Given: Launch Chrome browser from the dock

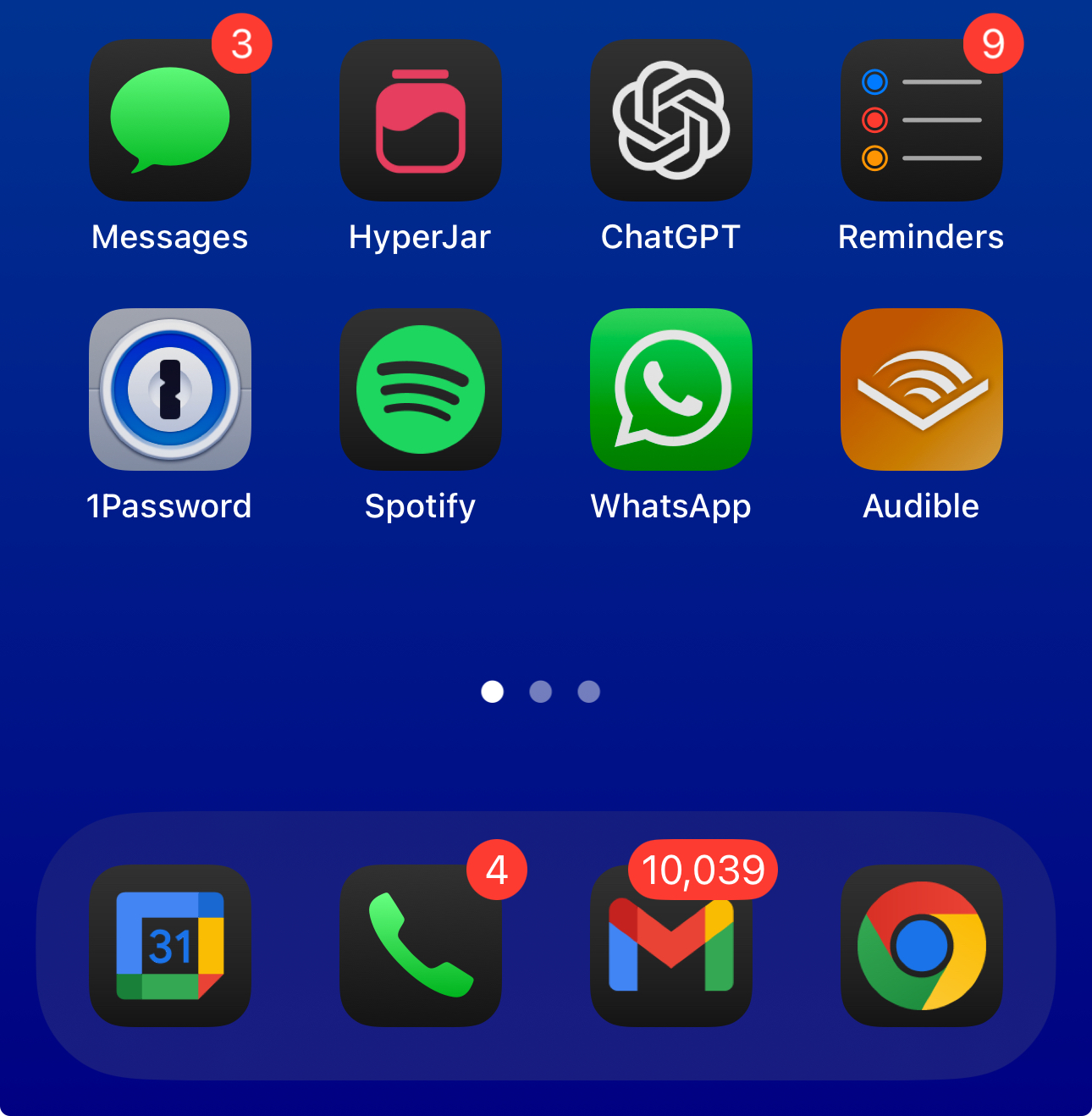Looking at the screenshot, I should 922,946.
